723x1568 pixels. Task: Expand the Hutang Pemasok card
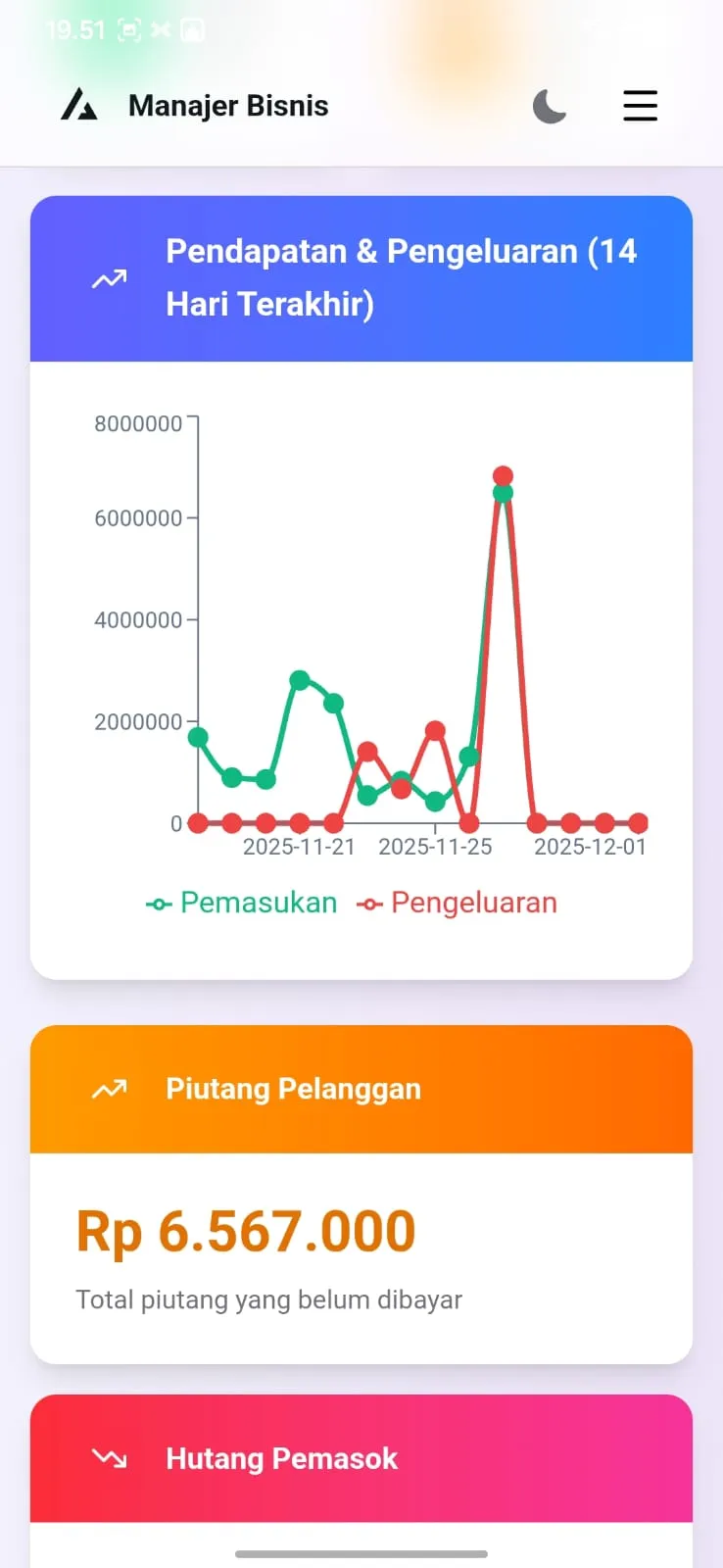click(x=361, y=1458)
